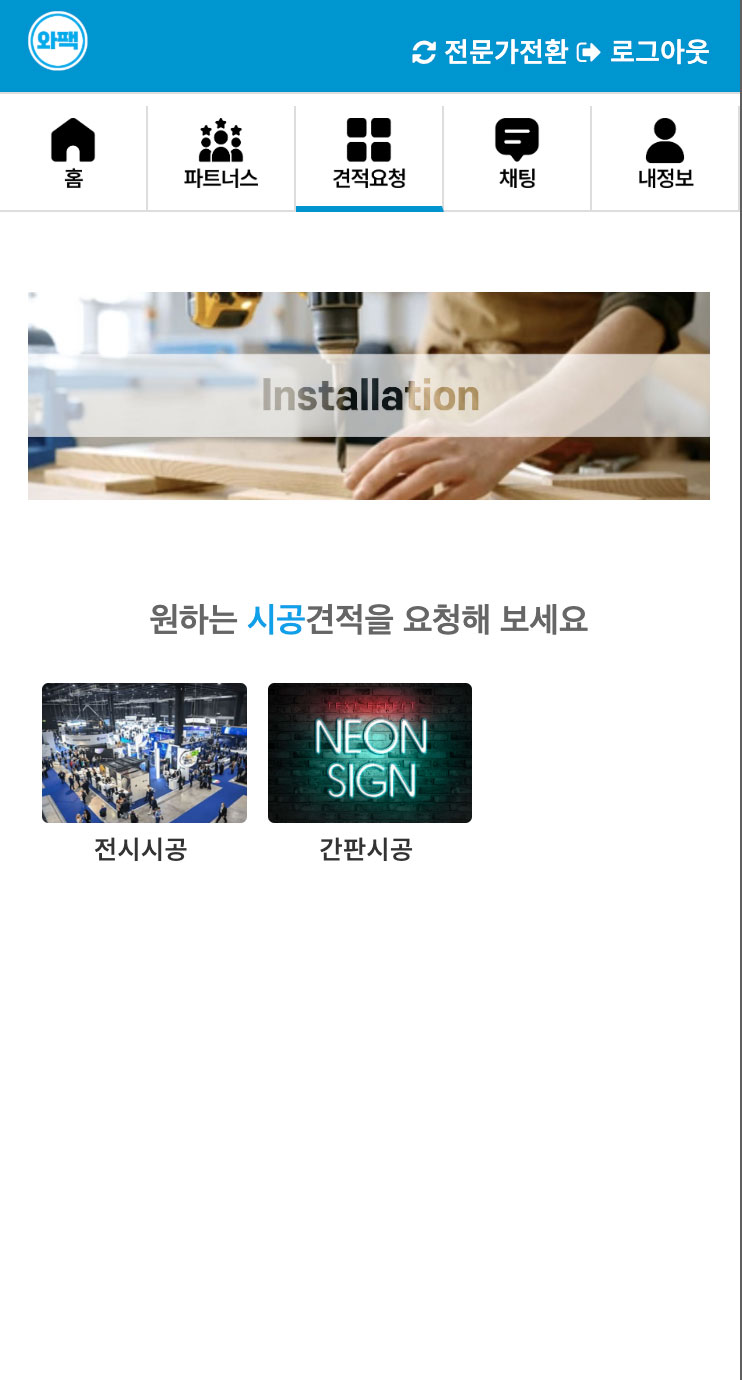This screenshot has width=742, height=1380.
Task: Log out with 로그아웃
Action: click(x=644, y=52)
